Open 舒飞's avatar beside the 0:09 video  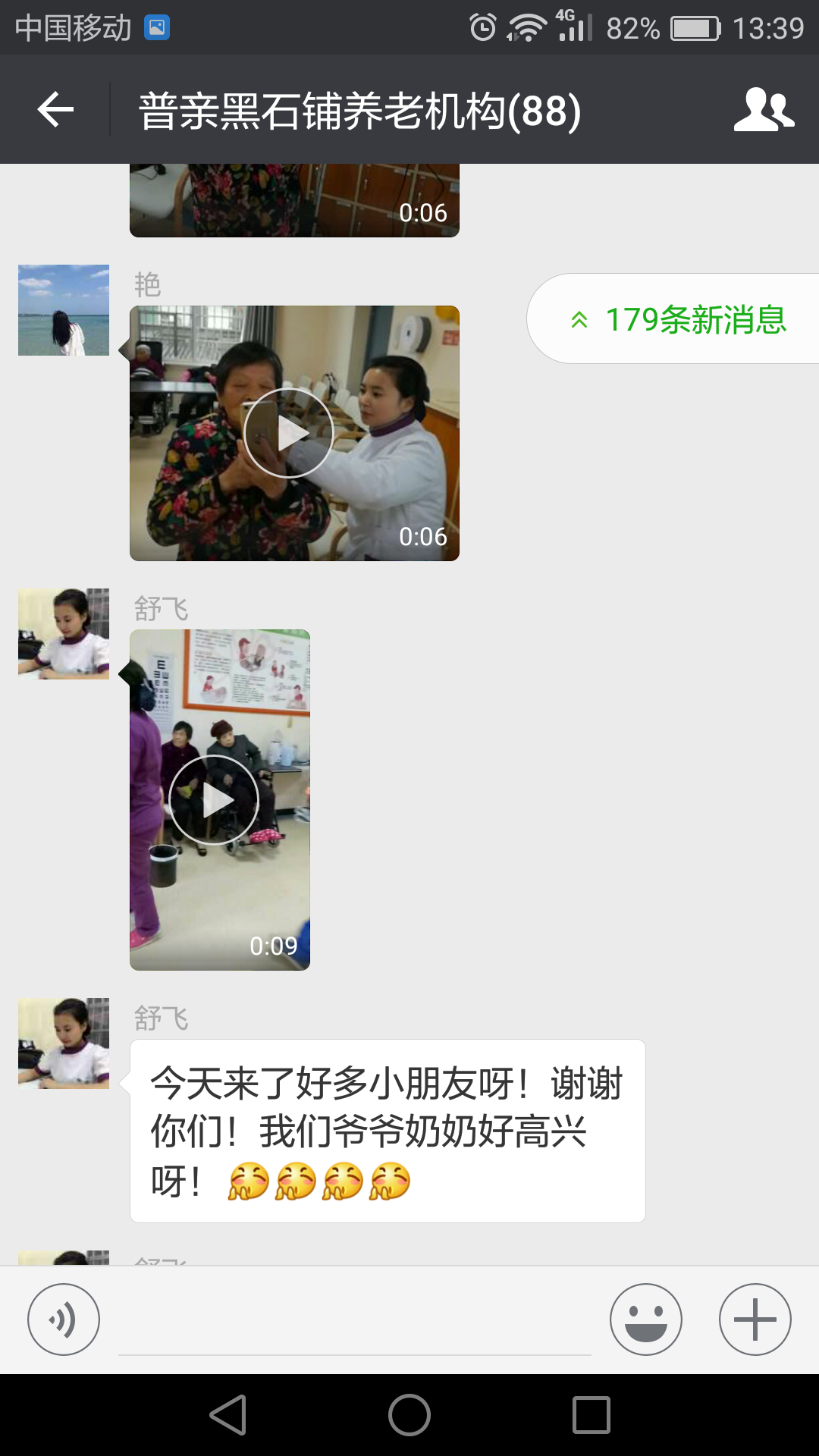(64, 634)
